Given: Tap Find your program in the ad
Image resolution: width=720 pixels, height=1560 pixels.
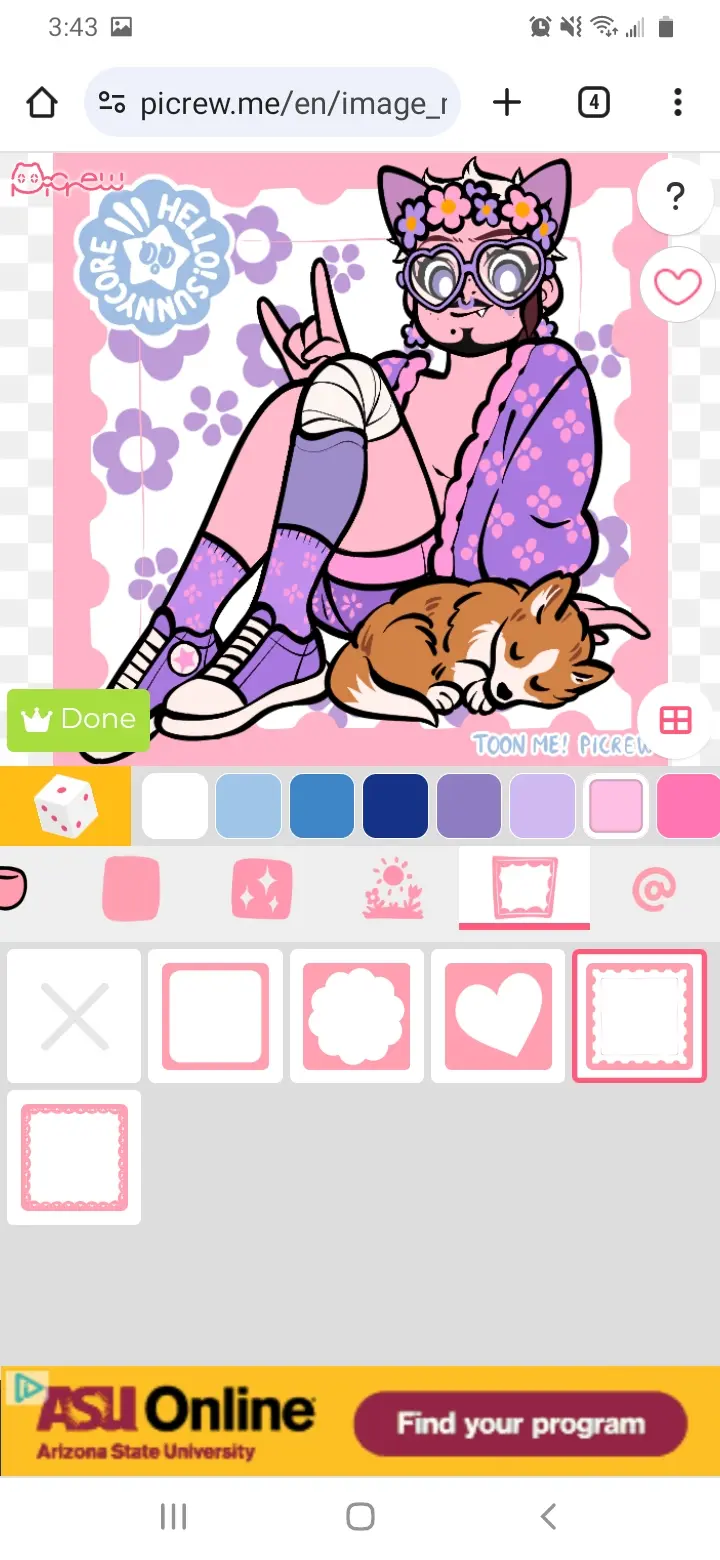Looking at the screenshot, I should pos(520,1423).
